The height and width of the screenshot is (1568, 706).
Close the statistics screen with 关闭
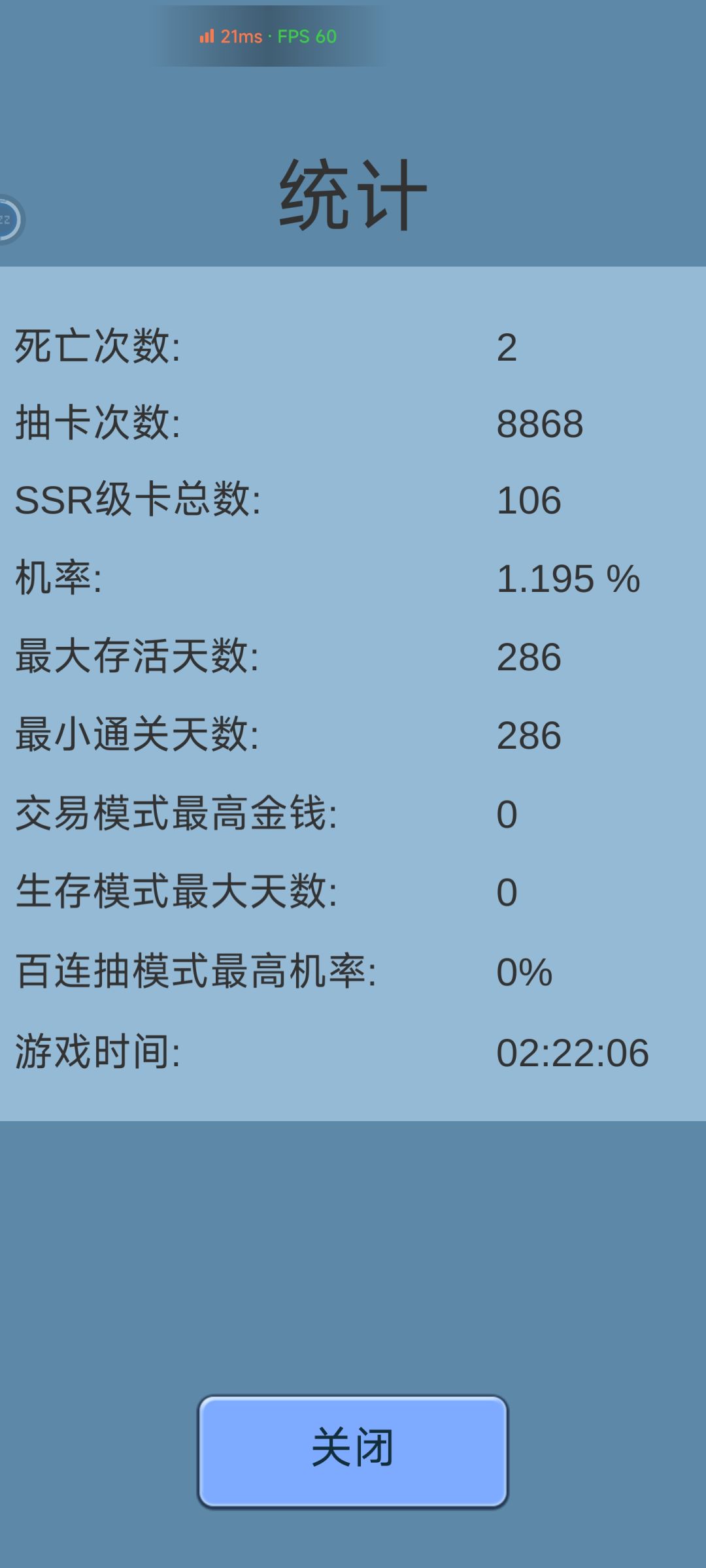(353, 1452)
